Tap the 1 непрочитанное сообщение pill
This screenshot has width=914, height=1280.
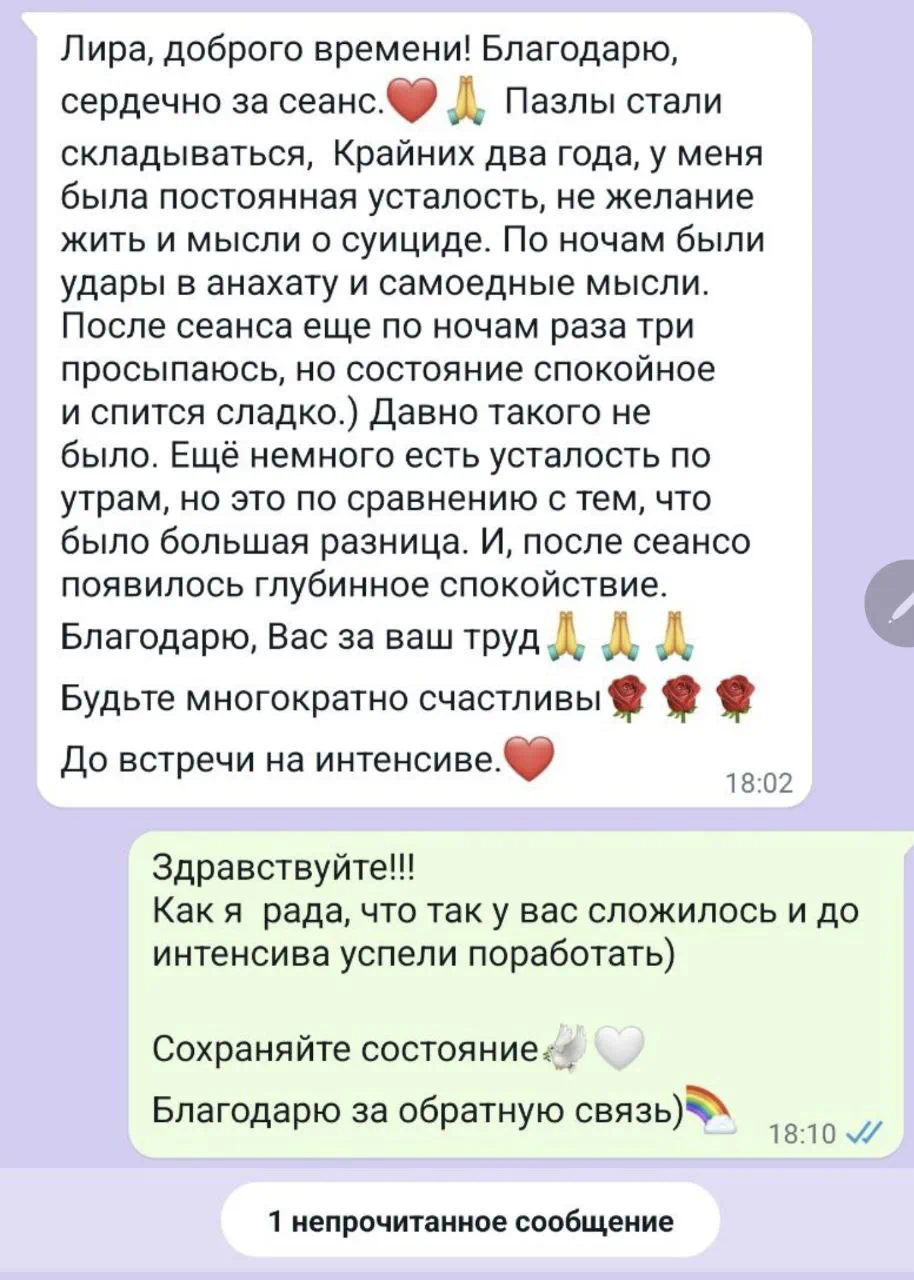470,1221
